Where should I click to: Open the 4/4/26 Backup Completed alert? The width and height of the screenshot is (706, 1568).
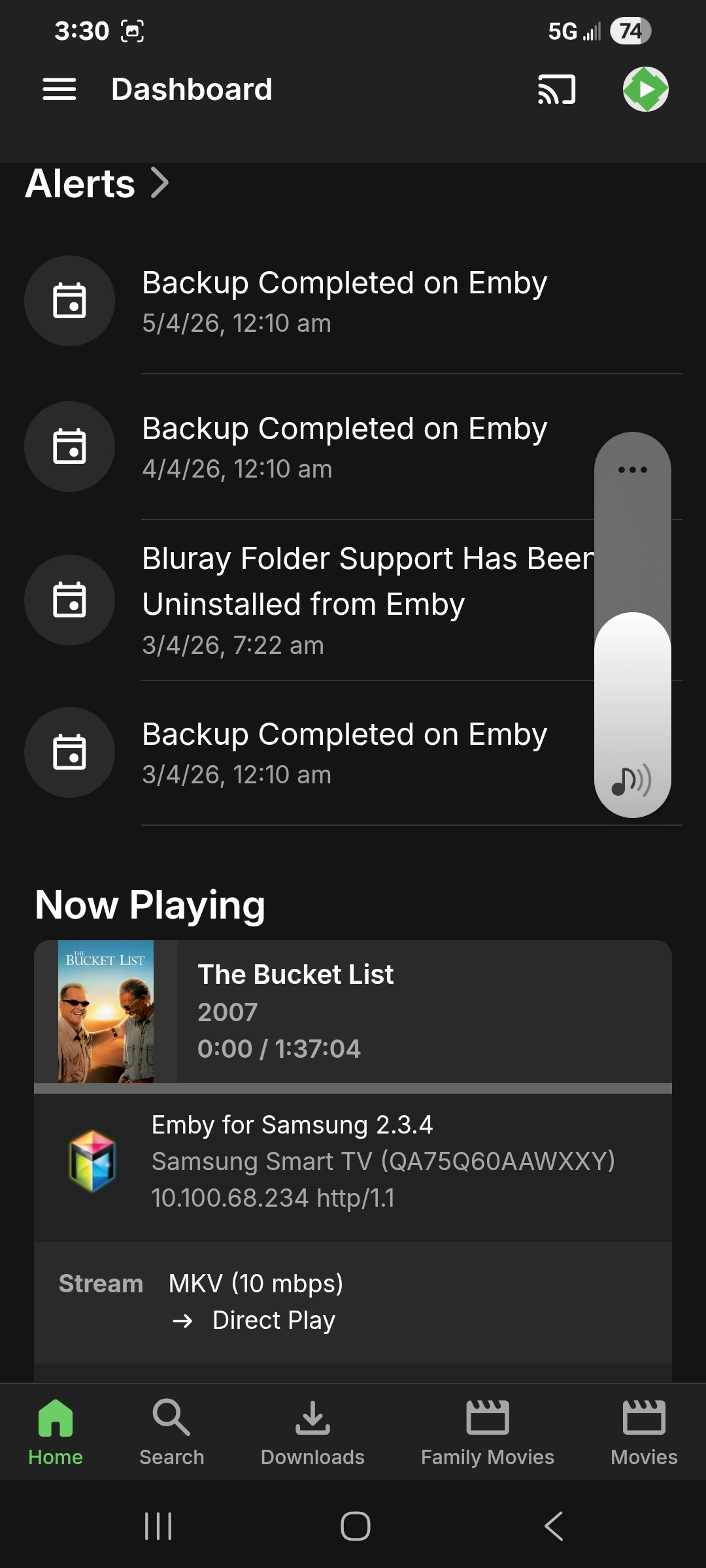(x=345, y=447)
